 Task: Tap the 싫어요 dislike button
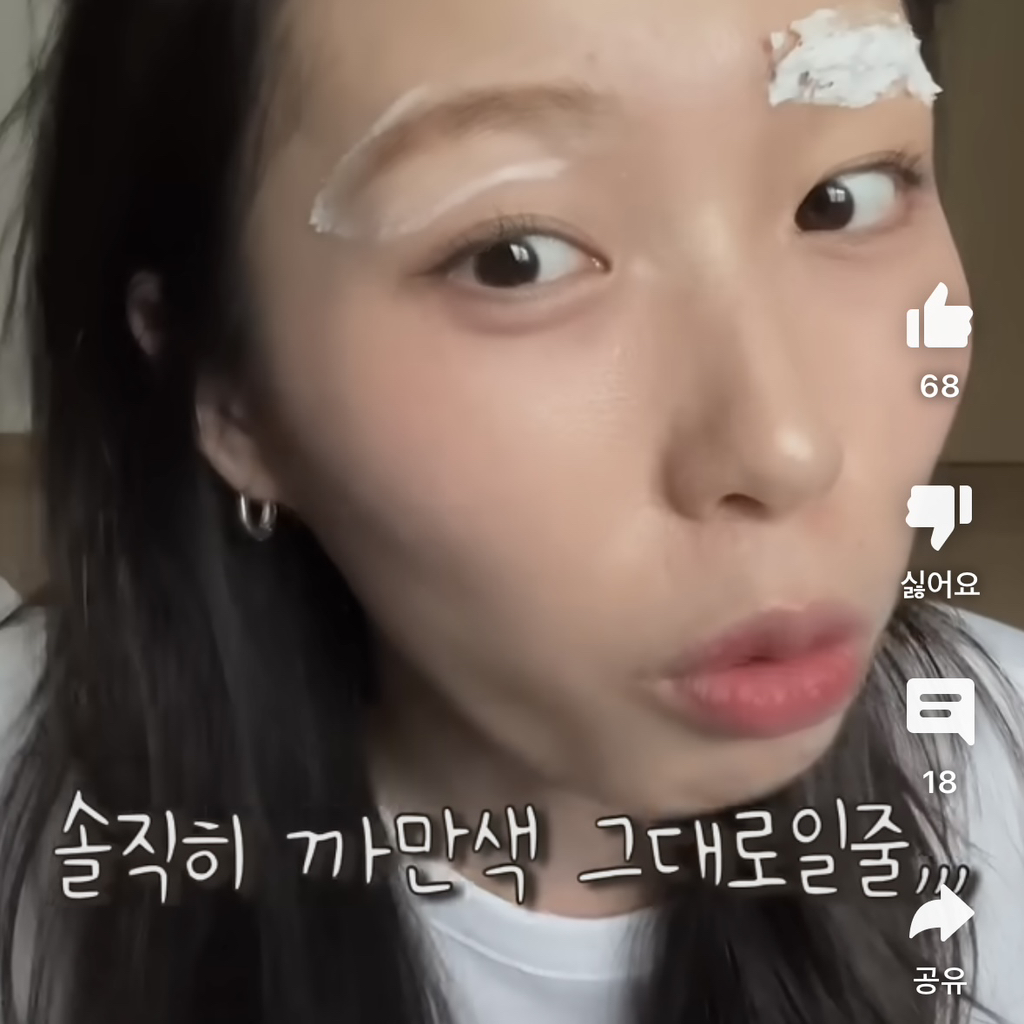click(938, 516)
